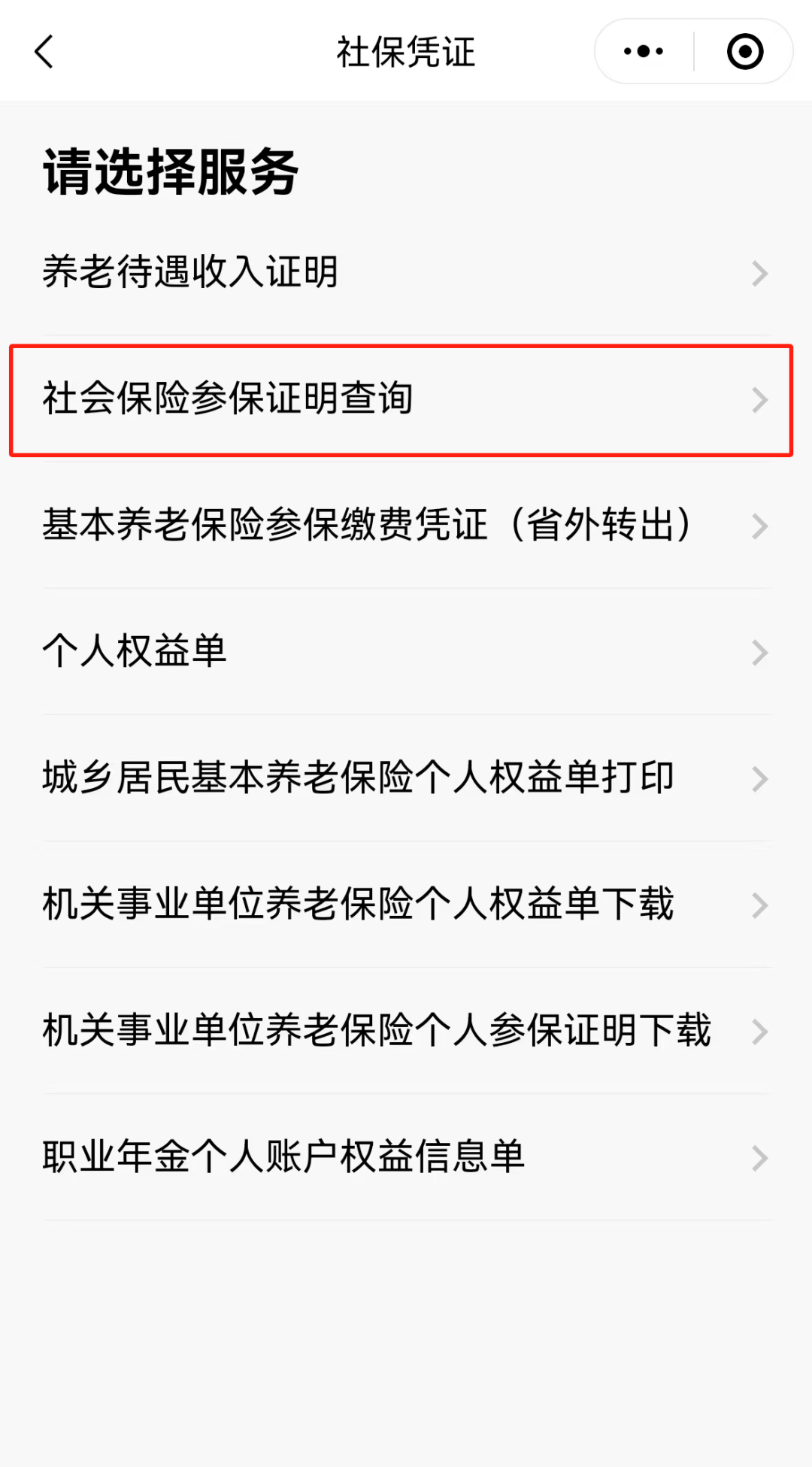The width and height of the screenshot is (812, 1467).
Task: Tap the red highlight box around participation query
Action: (x=406, y=400)
